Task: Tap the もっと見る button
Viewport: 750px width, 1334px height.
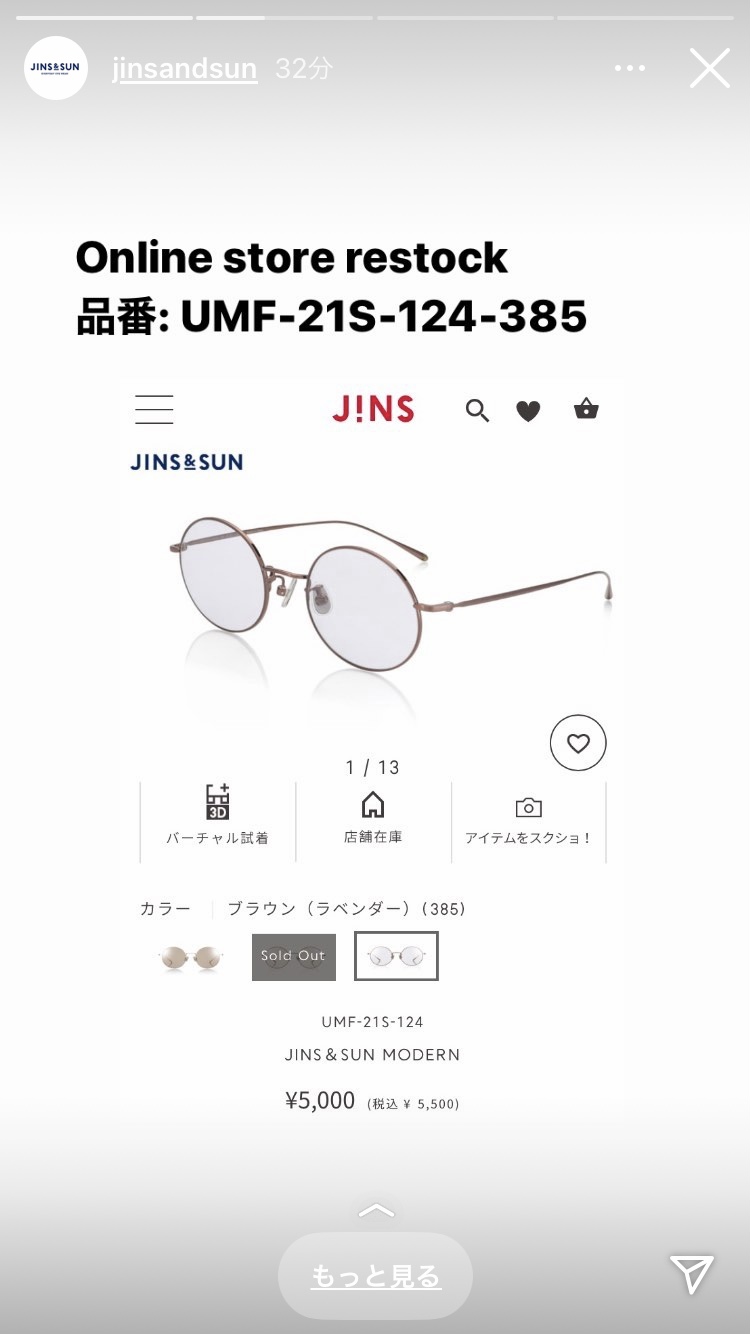Action: (375, 1276)
